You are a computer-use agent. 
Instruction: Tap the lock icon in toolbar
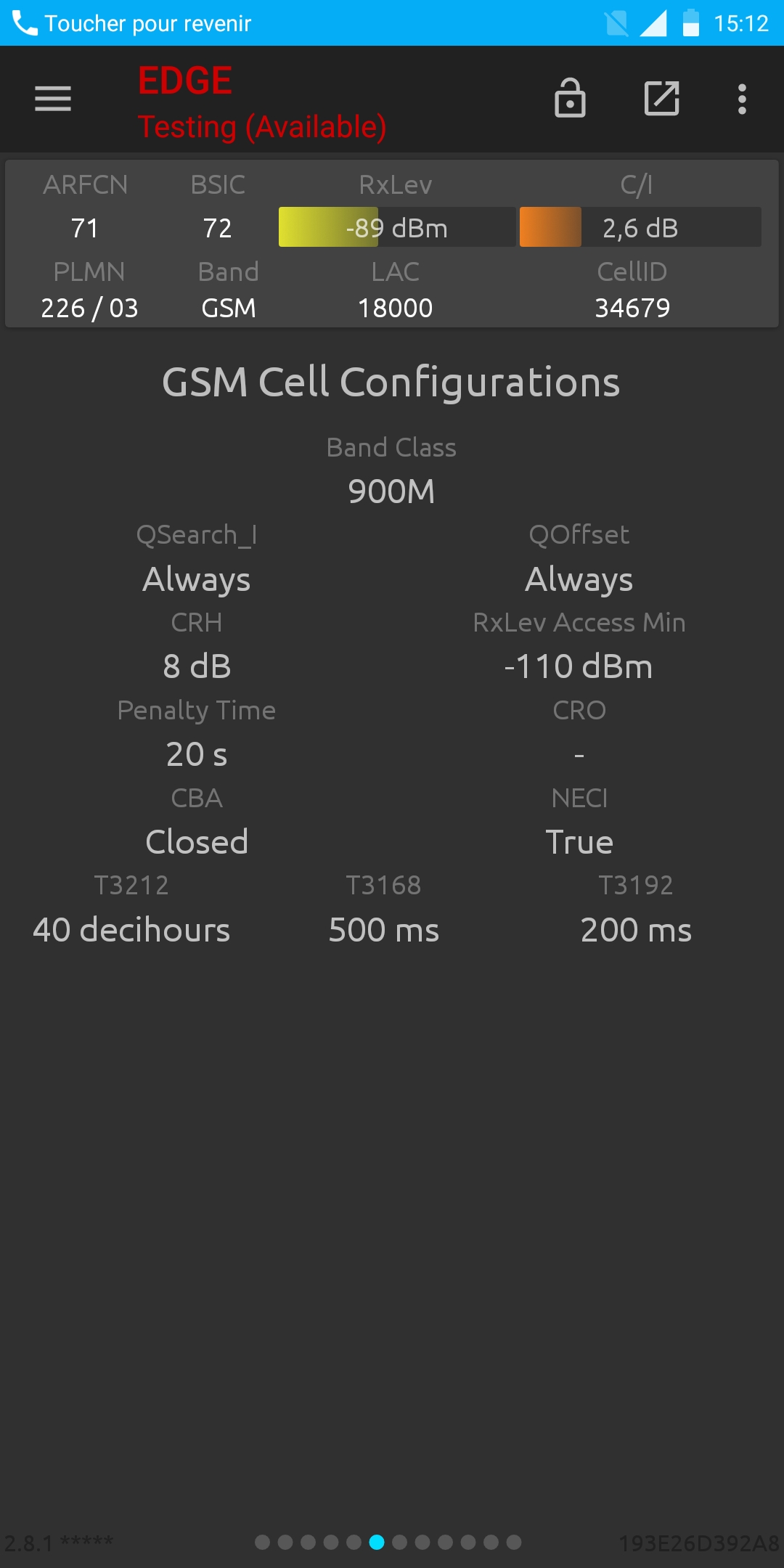tap(570, 98)
